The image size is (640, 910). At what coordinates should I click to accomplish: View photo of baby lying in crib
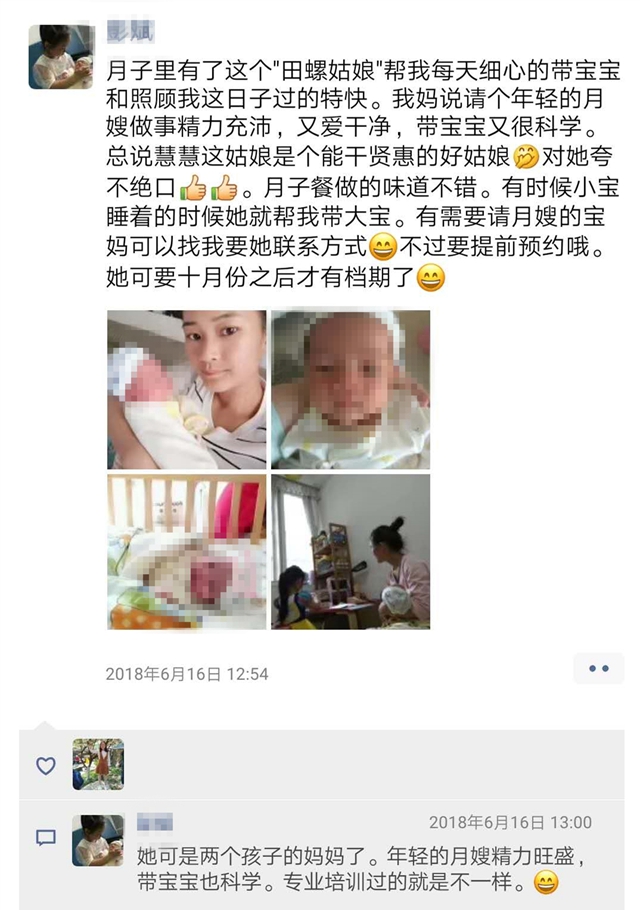(x=186, y=552)
